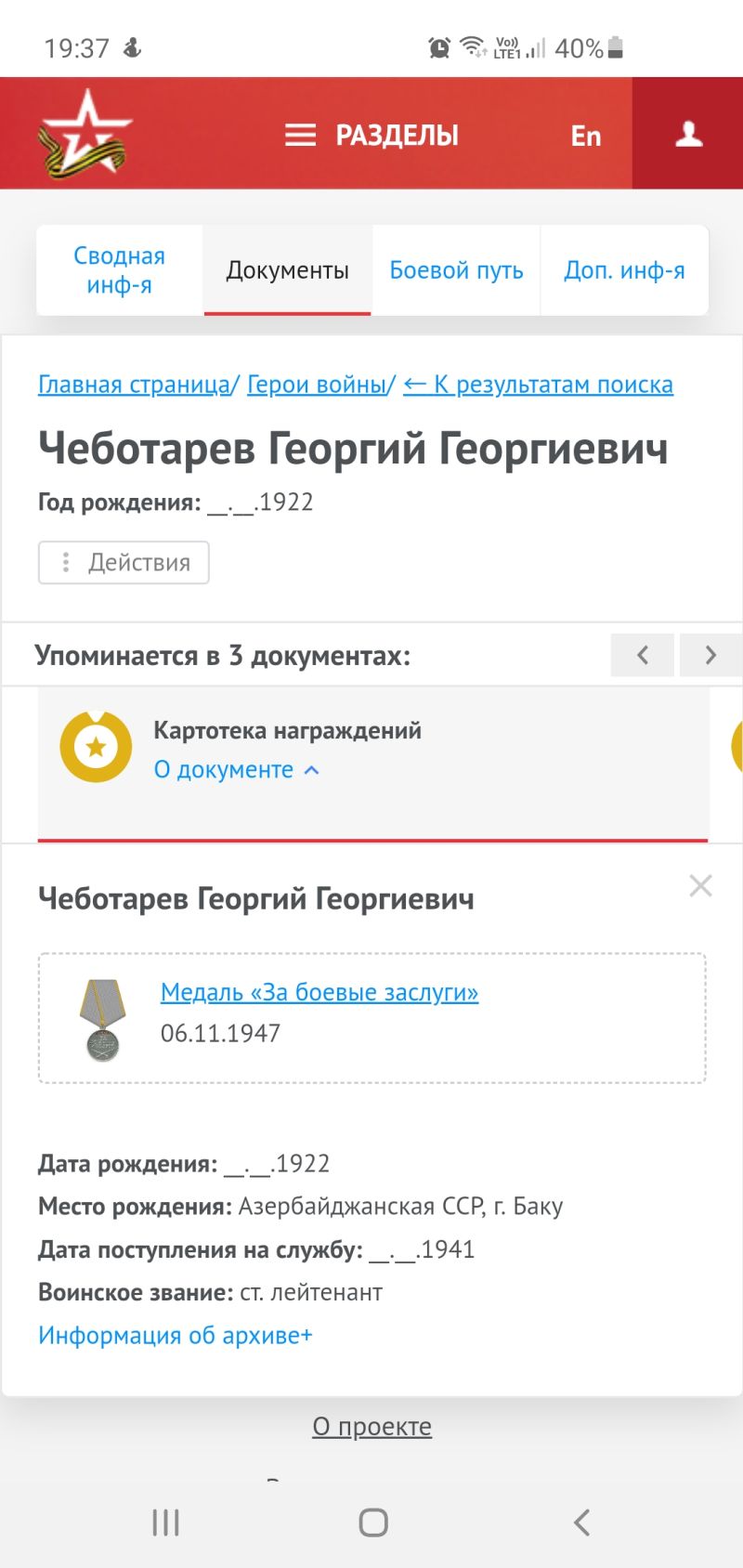The width and height of the screenshot is (743, 1568).
Task: Open the Доп. инф-я tab
Action: click(624, 270)
